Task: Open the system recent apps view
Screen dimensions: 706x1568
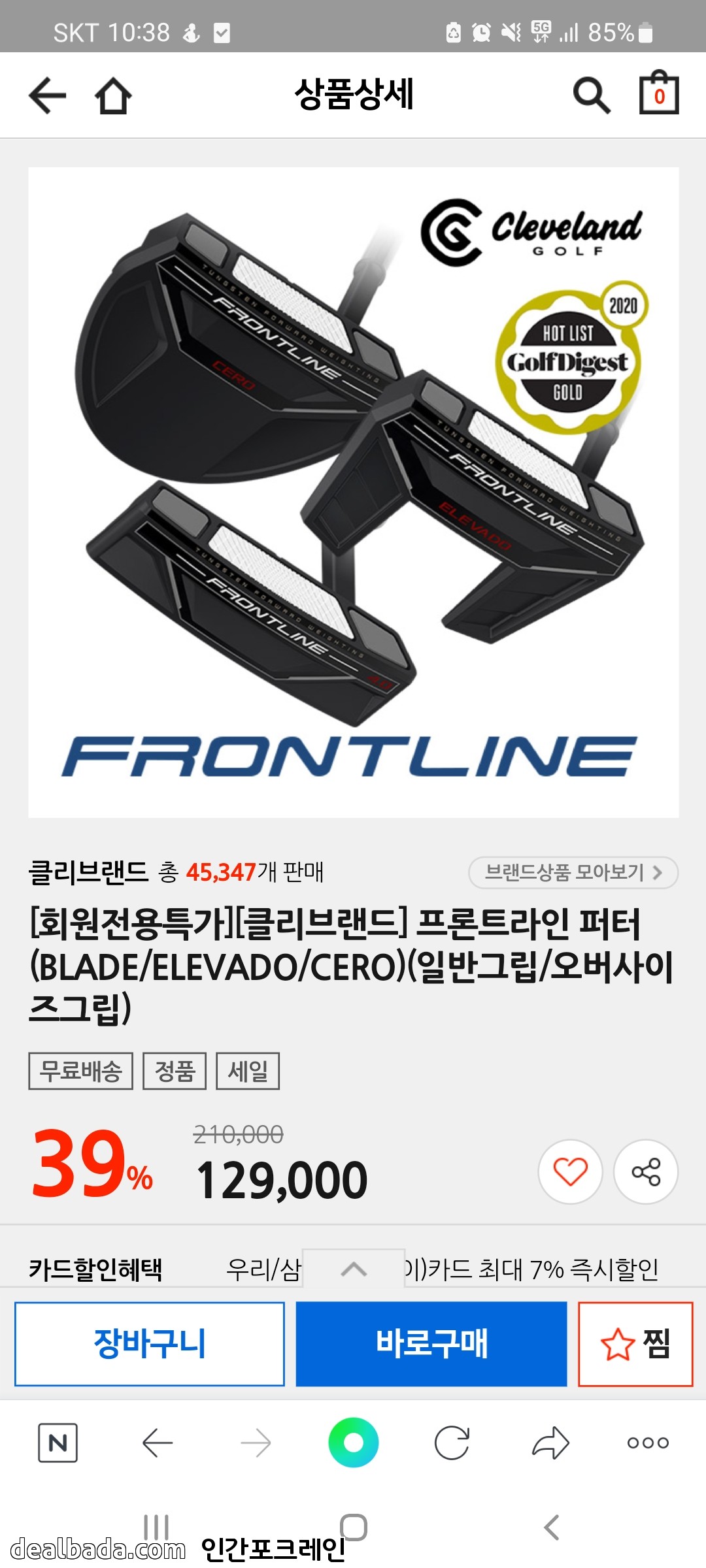Action: (x=156, y=1527)
